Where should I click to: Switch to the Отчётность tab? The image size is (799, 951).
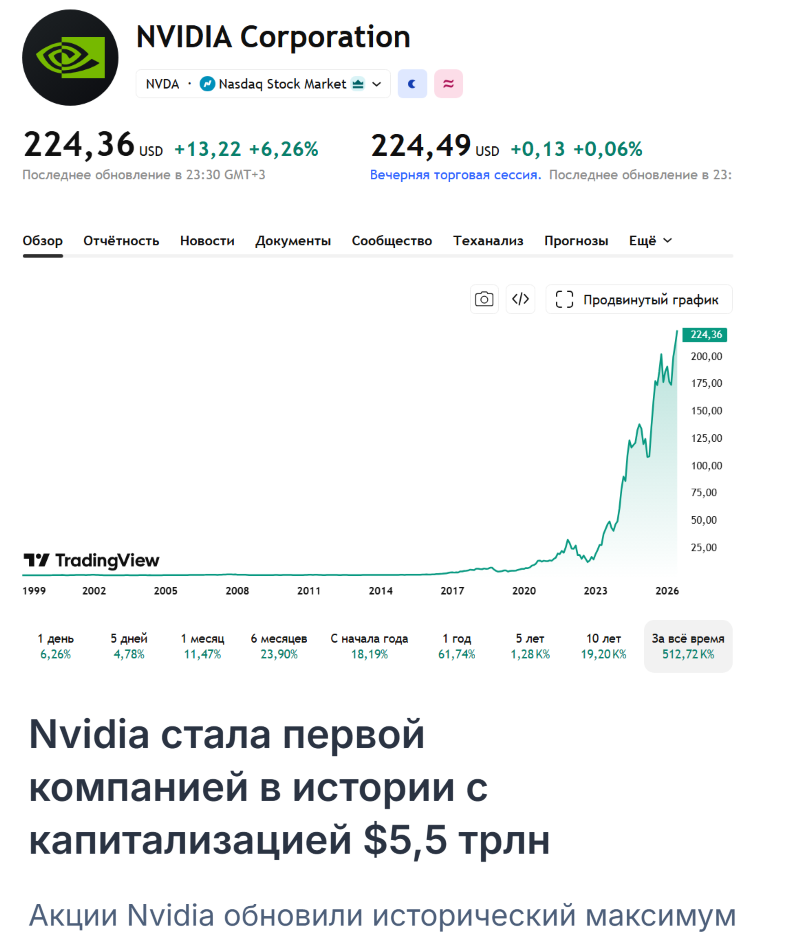click(x=121, y=241)
